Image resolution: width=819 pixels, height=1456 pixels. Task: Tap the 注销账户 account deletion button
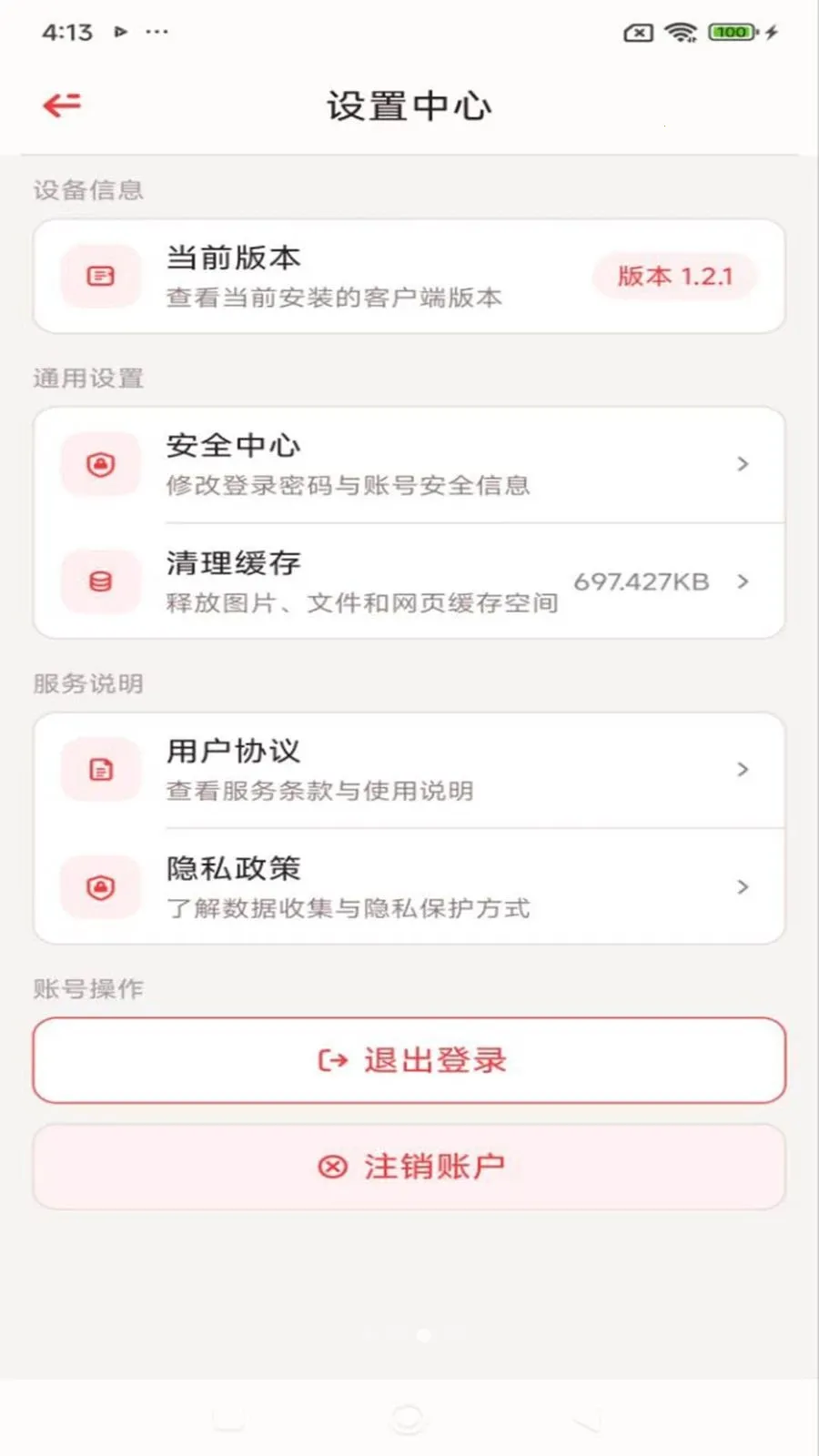click(x=409, y=1167)
